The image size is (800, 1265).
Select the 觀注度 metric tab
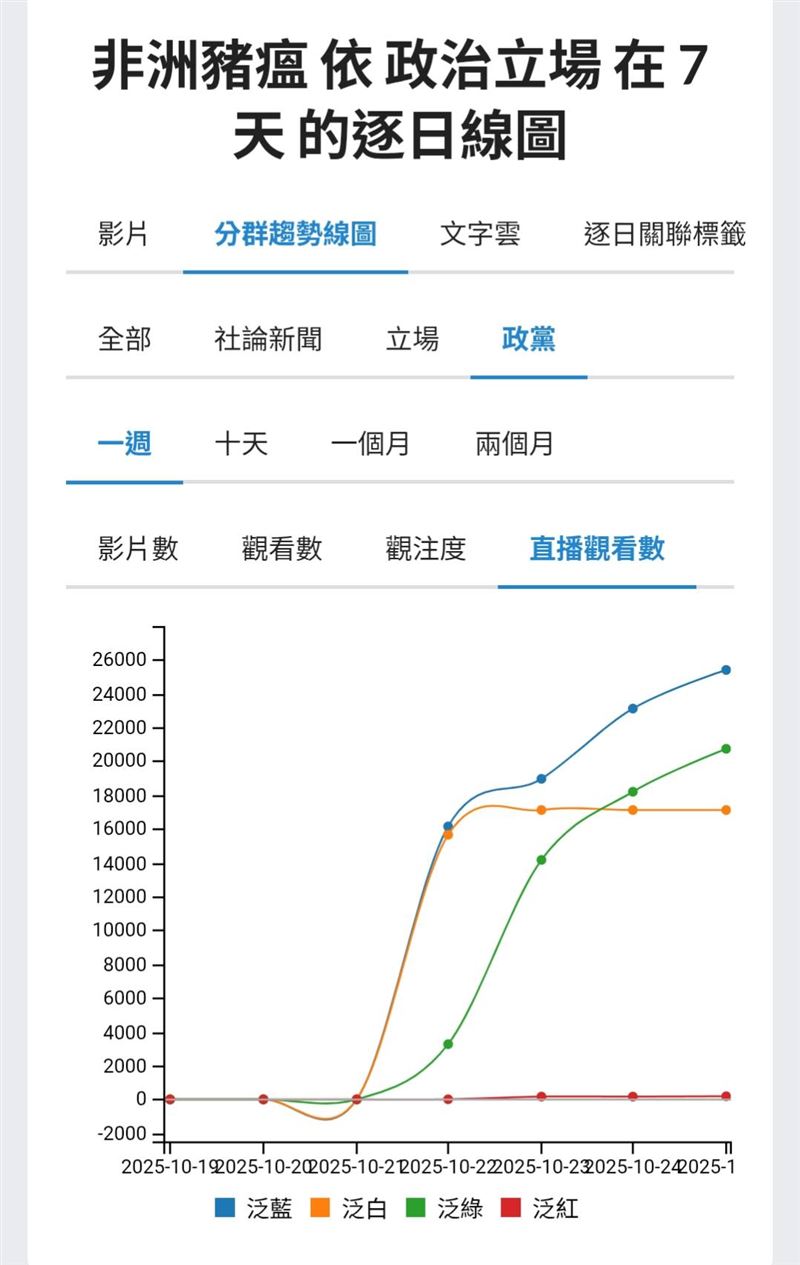click(426, 549)
